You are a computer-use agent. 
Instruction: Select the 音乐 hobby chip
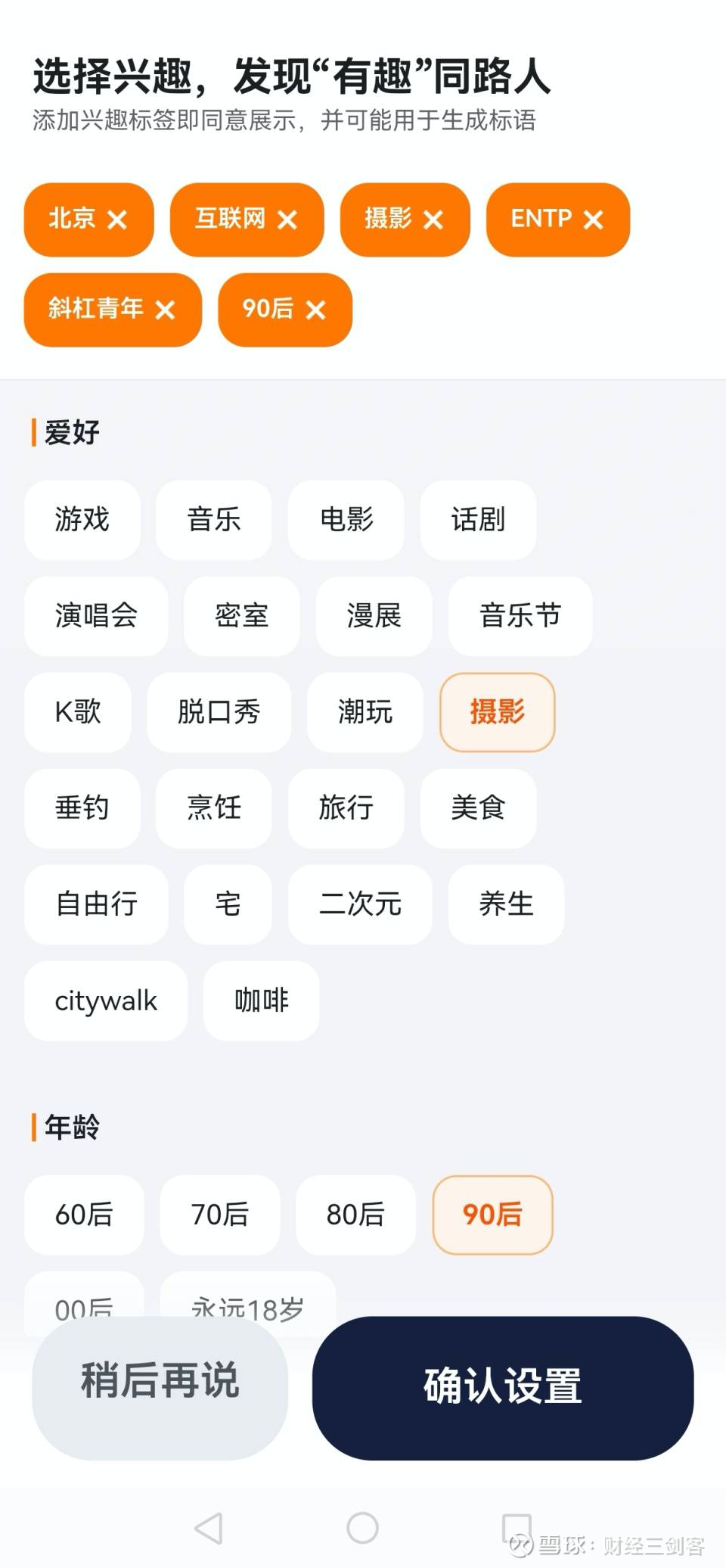pos(214,520)
